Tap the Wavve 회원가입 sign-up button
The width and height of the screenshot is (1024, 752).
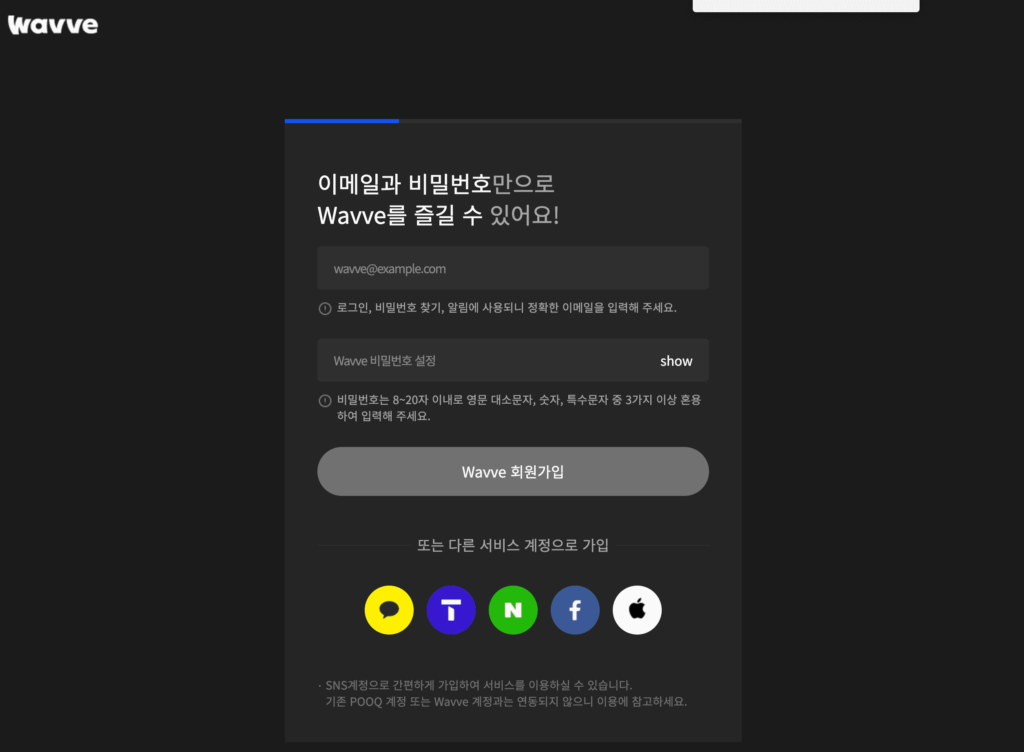512,471
